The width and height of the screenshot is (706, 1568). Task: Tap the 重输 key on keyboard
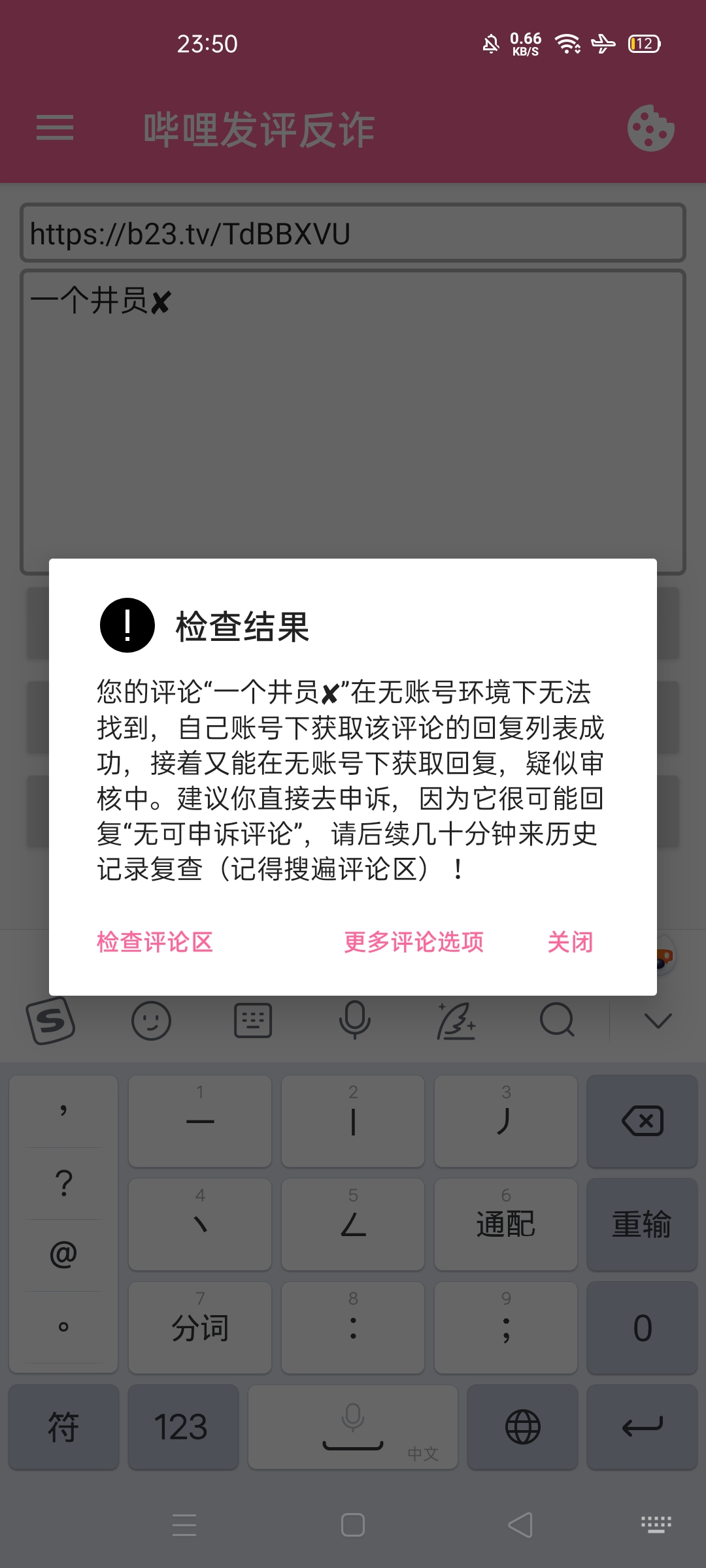tap(642, 1224)
